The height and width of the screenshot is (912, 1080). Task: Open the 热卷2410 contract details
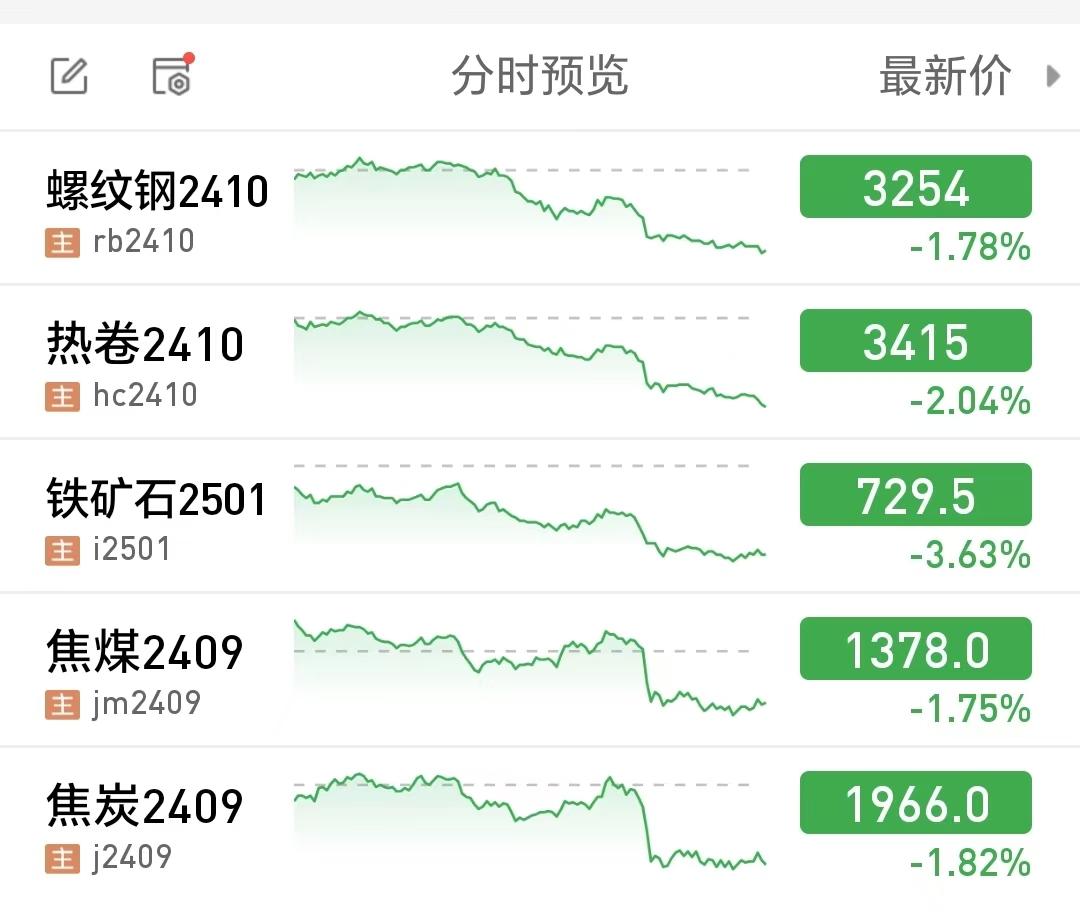coord(145,344)
